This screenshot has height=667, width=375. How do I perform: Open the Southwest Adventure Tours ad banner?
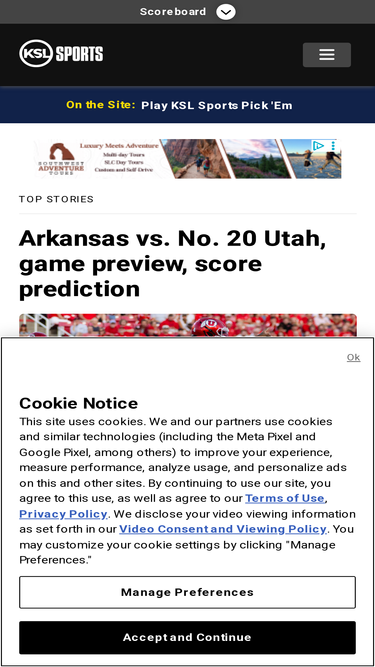(187, 159)
